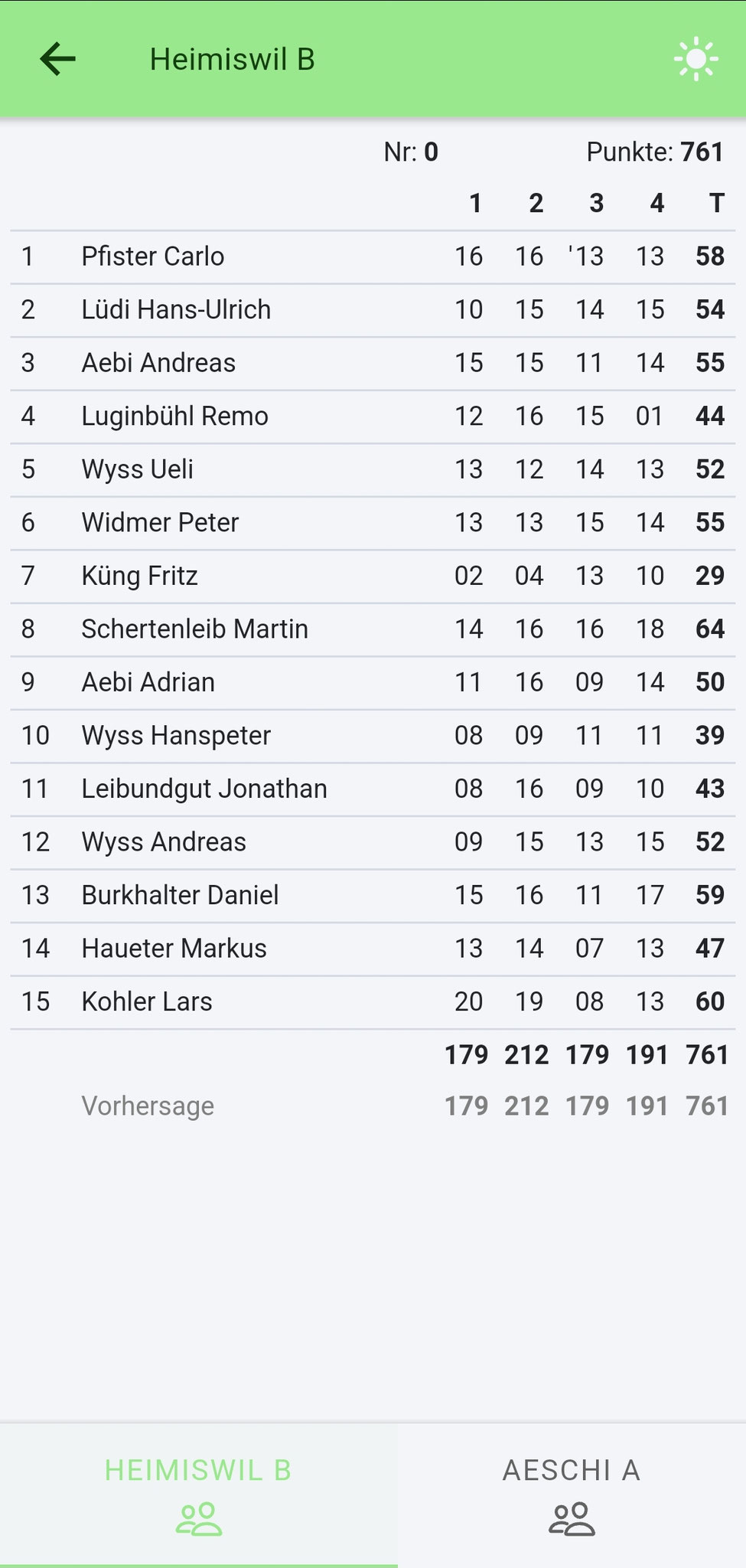Select the Heimiswil B tab
Viewport: 746px width, 1568px height.
click(199, 1495)
